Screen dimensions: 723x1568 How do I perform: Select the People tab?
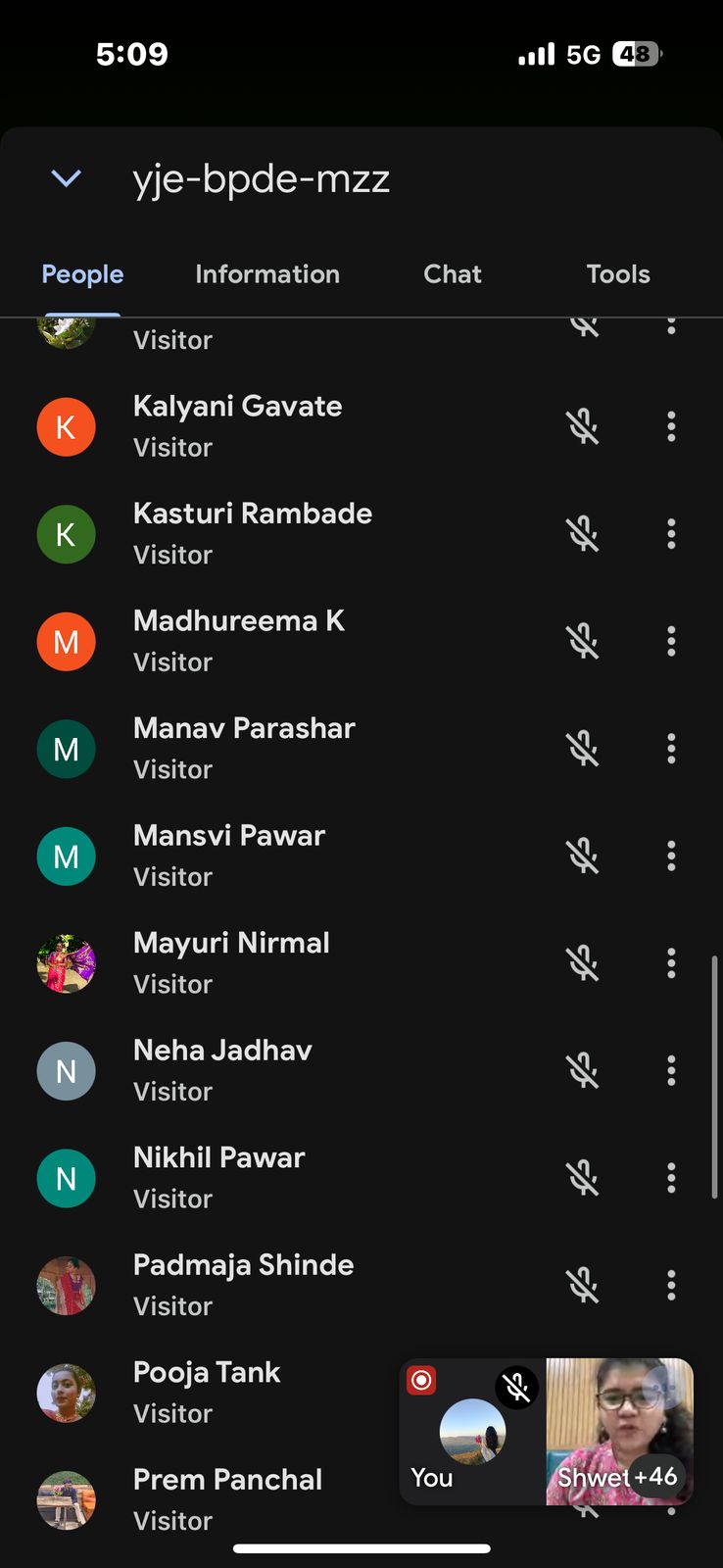[x=82, y=274]
